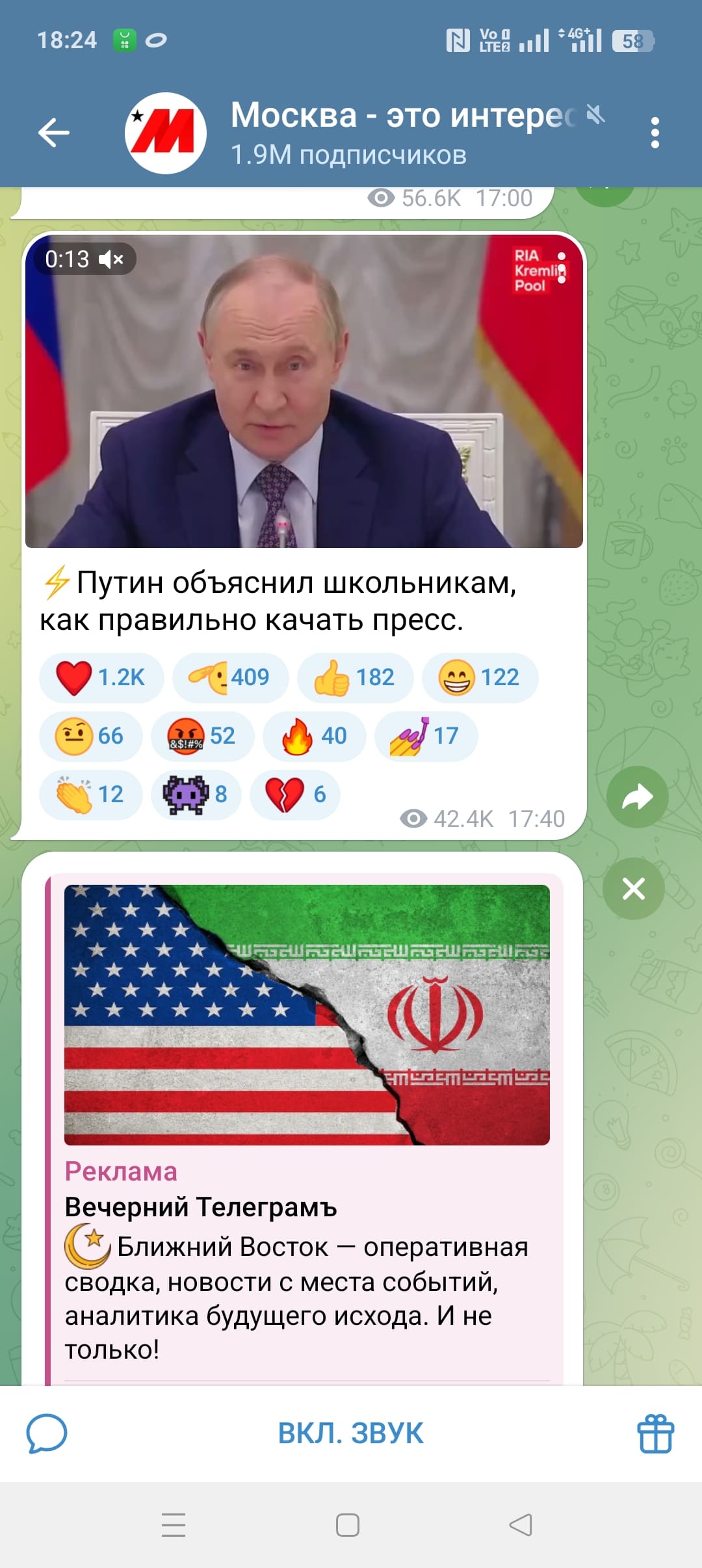Share the video post
The width and height of the screenshot is (702, 1568).
[x=637, y=797]
